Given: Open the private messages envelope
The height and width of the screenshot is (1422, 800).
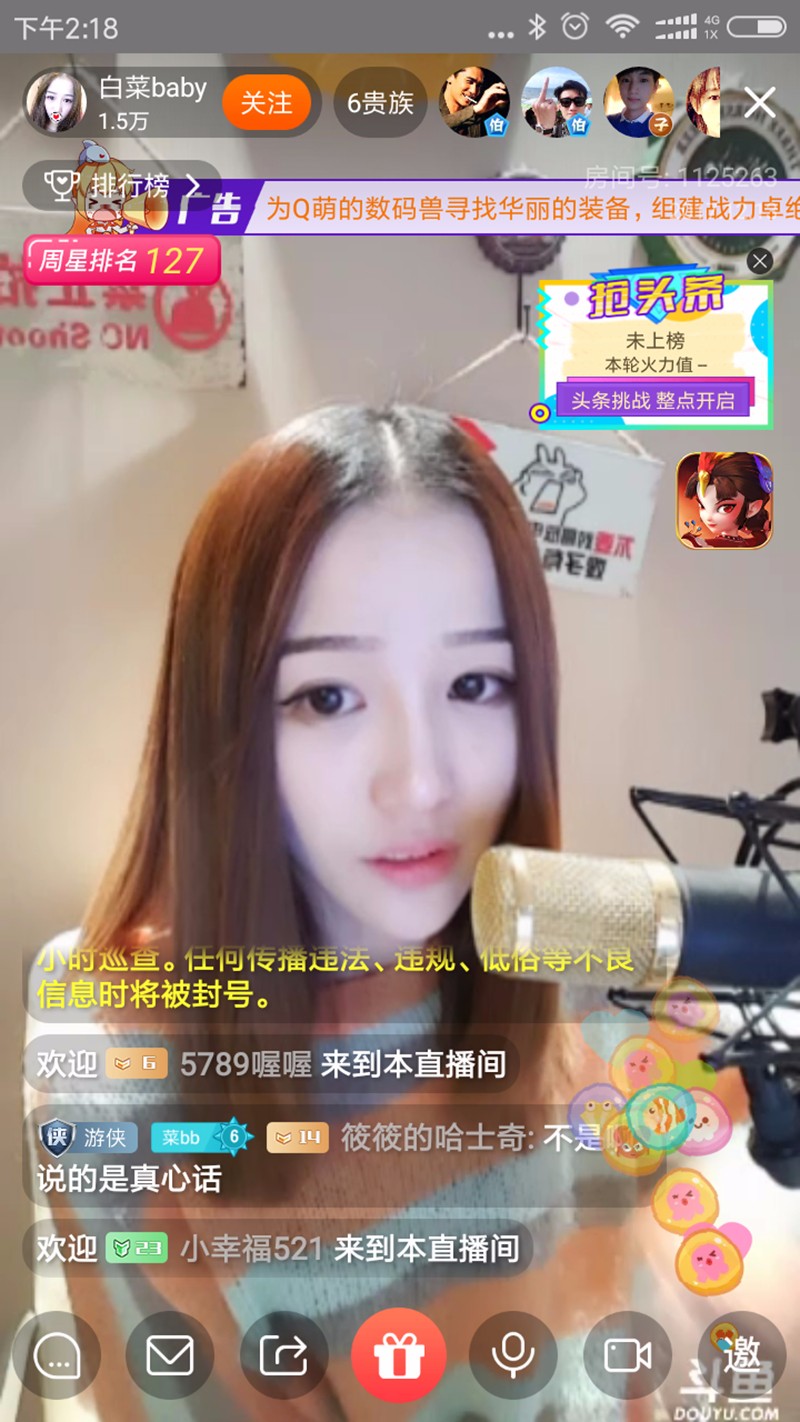Looking at the screenshot, I should pyautogui.click(x=170, y=1356).
